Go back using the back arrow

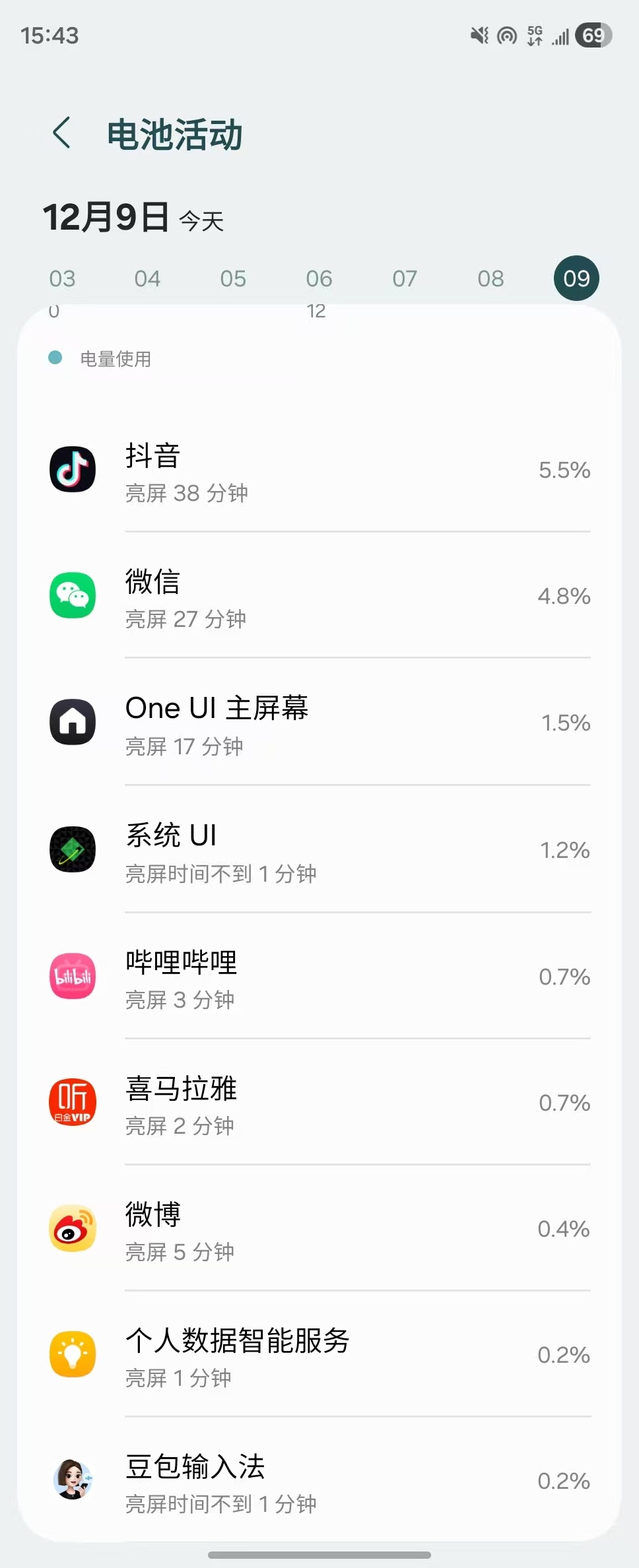point(63,133)
